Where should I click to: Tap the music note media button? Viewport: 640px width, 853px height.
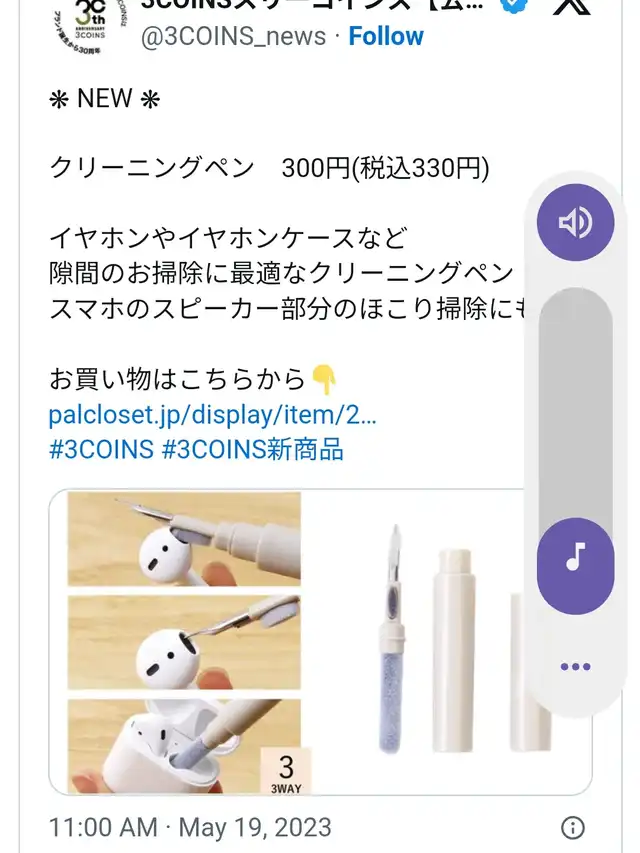(x=576, y=566)
